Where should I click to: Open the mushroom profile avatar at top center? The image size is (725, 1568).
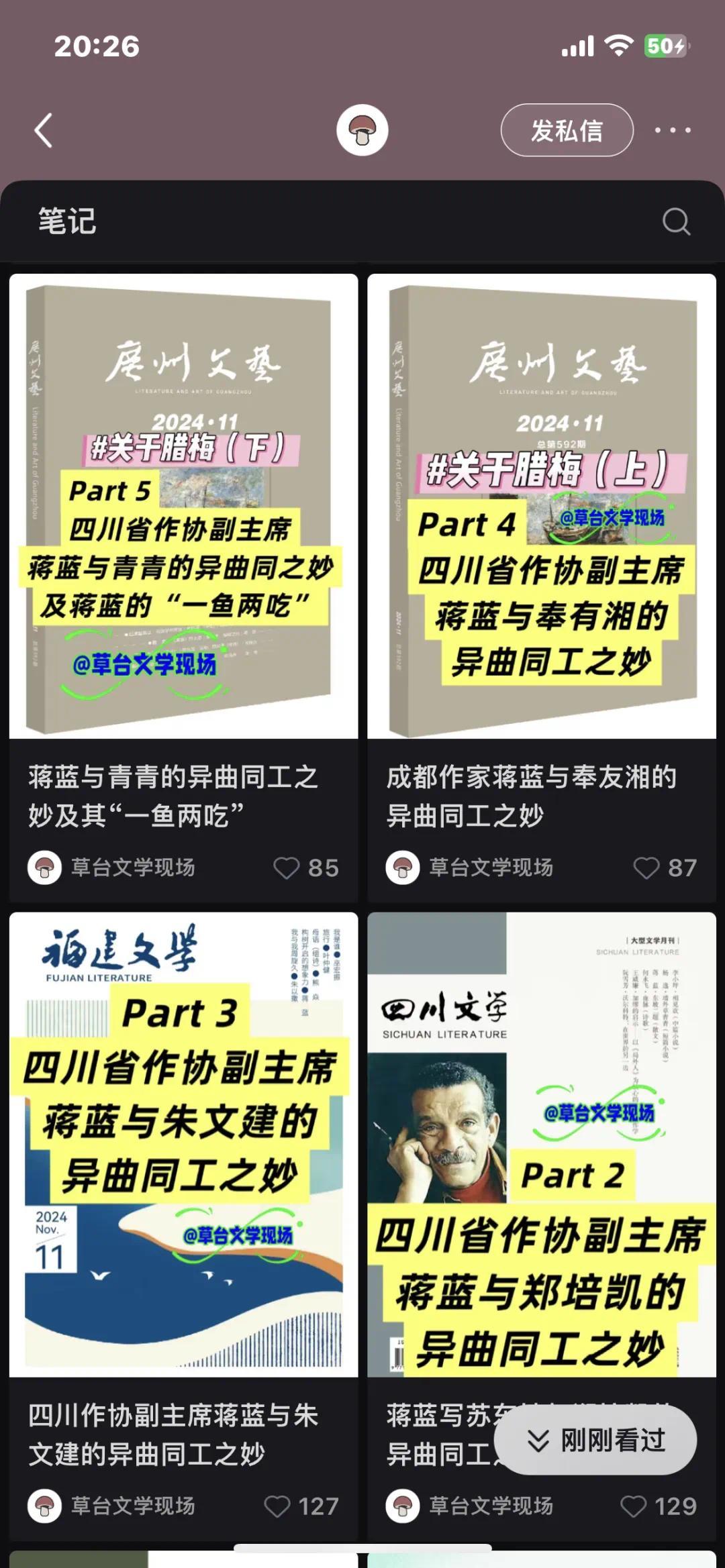[x=362, y=129]
